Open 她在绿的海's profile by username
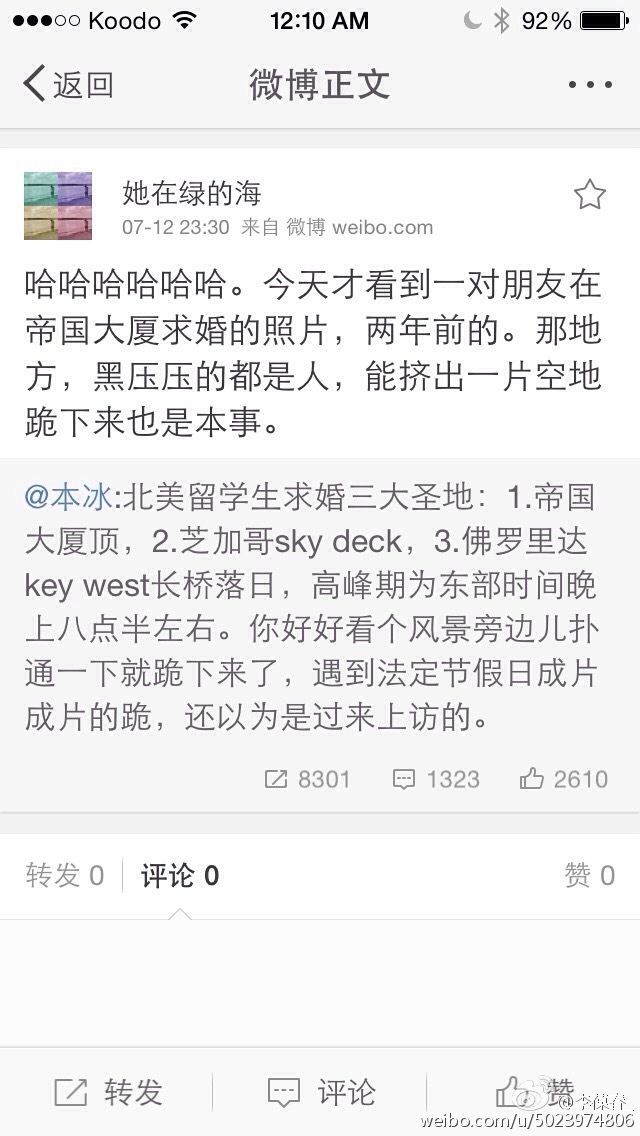 tap(192, 192)
